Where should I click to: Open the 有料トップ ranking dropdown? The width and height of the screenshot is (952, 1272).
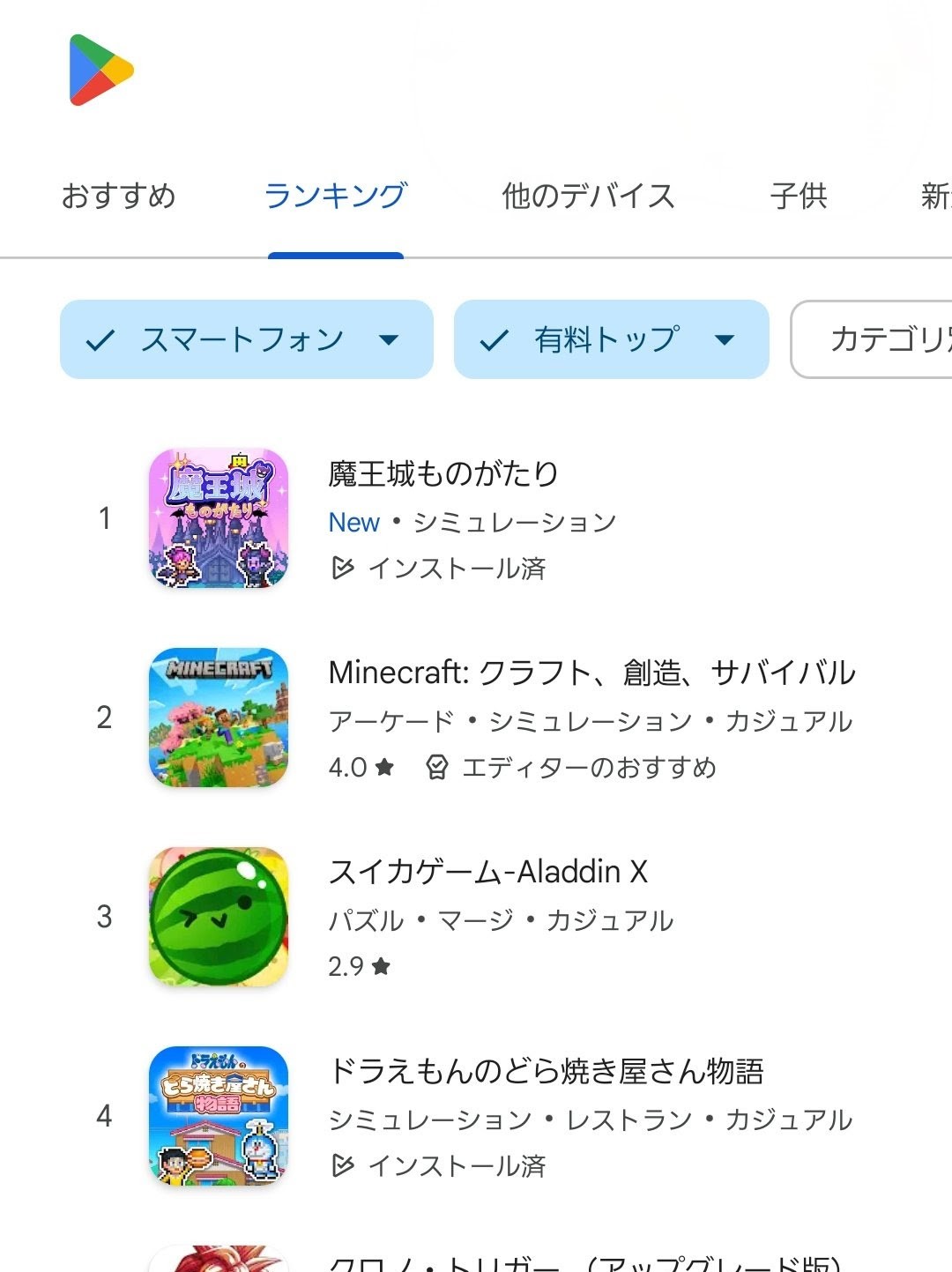pos(610,339)
